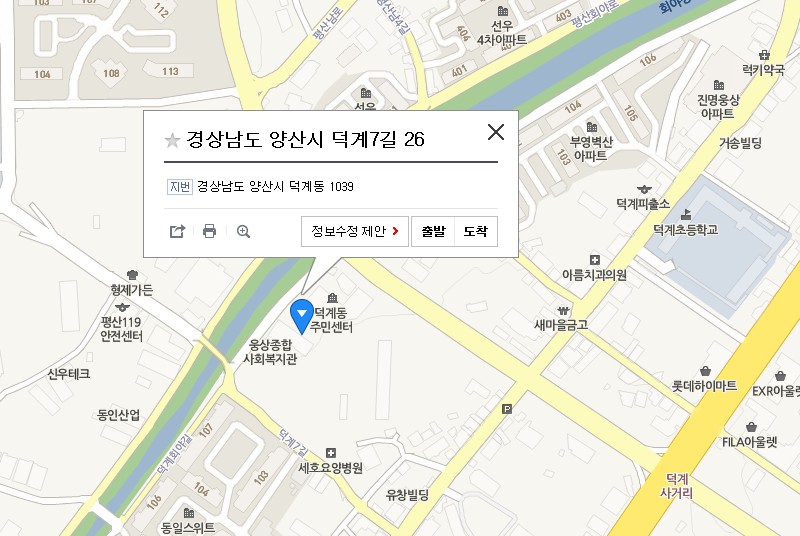Screen dimensions: 800x536
Task: Select 평산119 안전센터 on the map
Action: (x=122, y=328)
